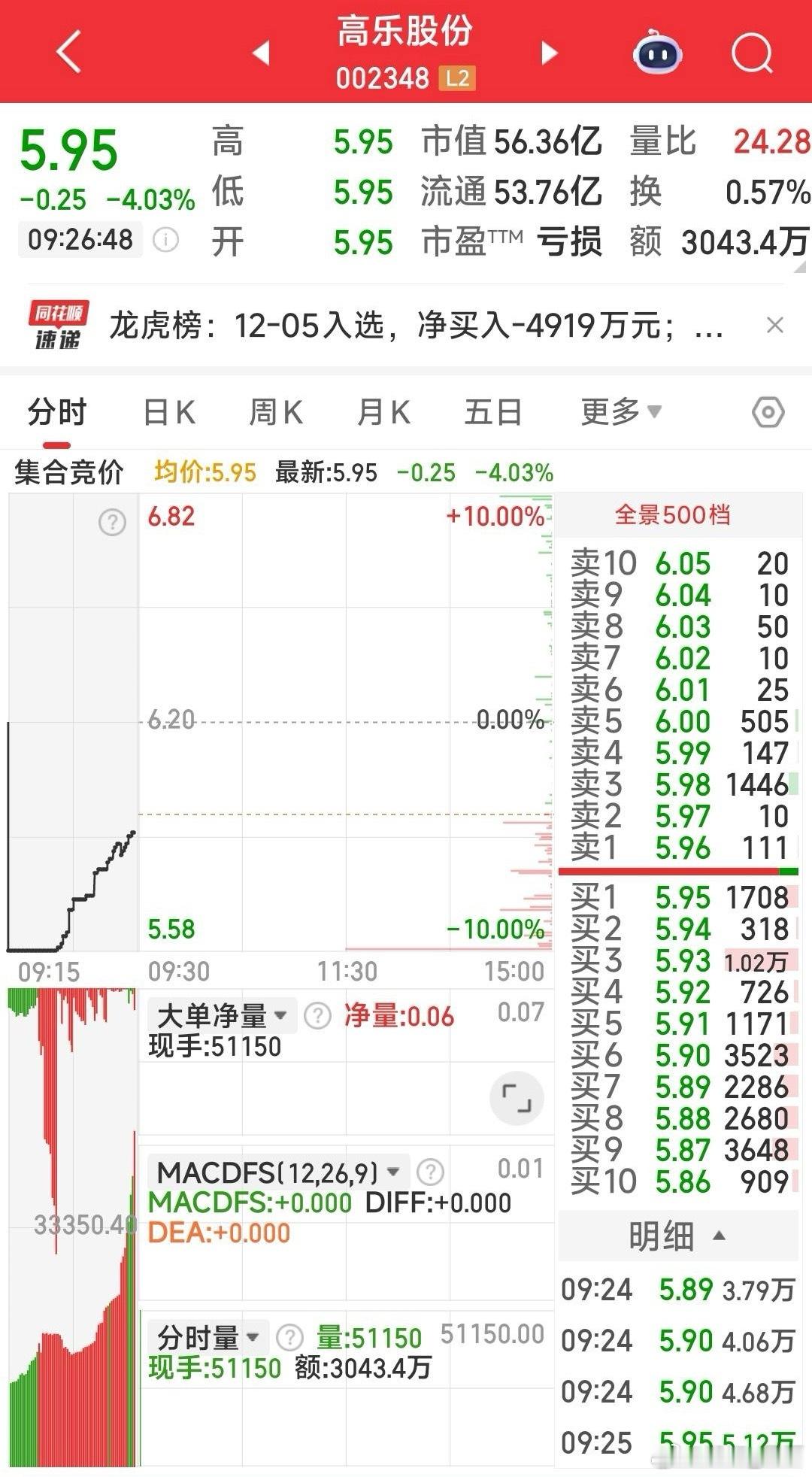Switch to the 五日 chart tab

pyautogui.click(x=492, y=412)
